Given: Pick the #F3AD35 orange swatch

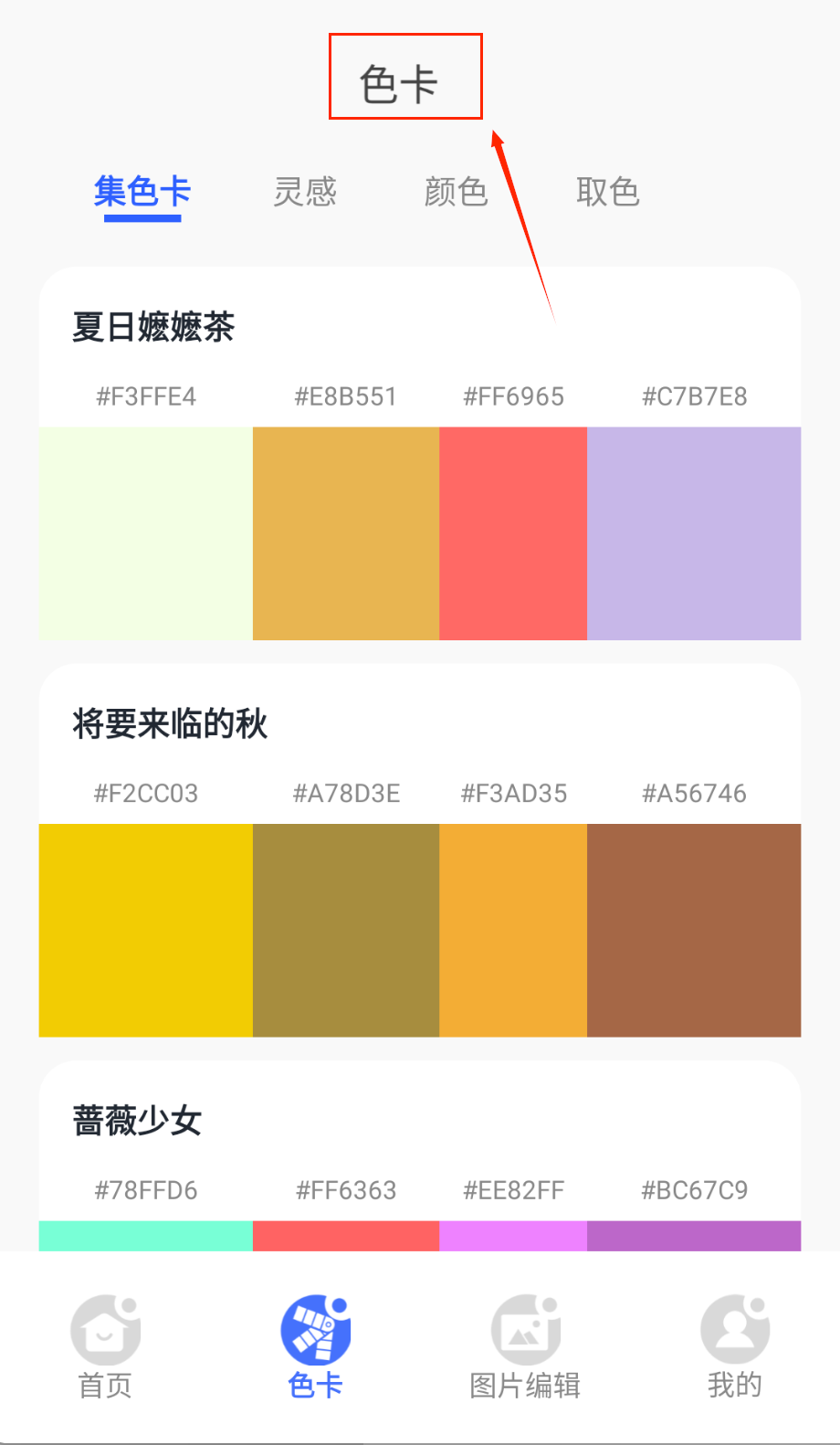Looking at the screenshot, I should (513, 930).
